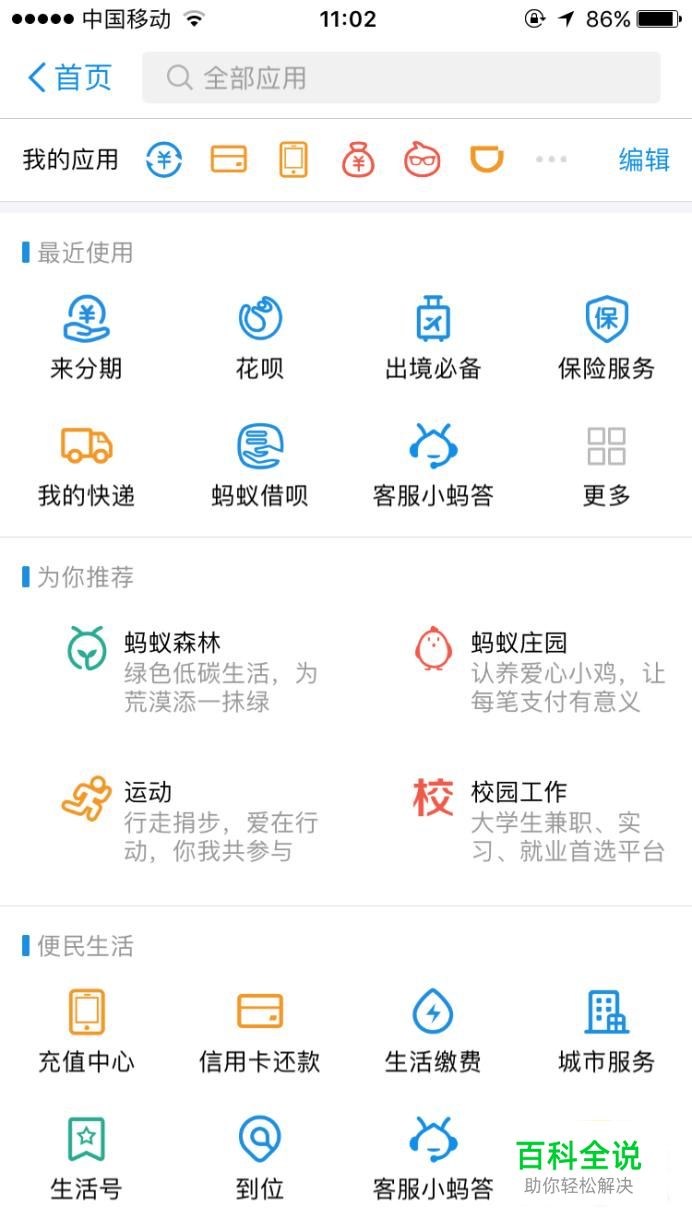Tap the 全部应用 search field
Screen dimensions: 692x1230
[401, 77]
